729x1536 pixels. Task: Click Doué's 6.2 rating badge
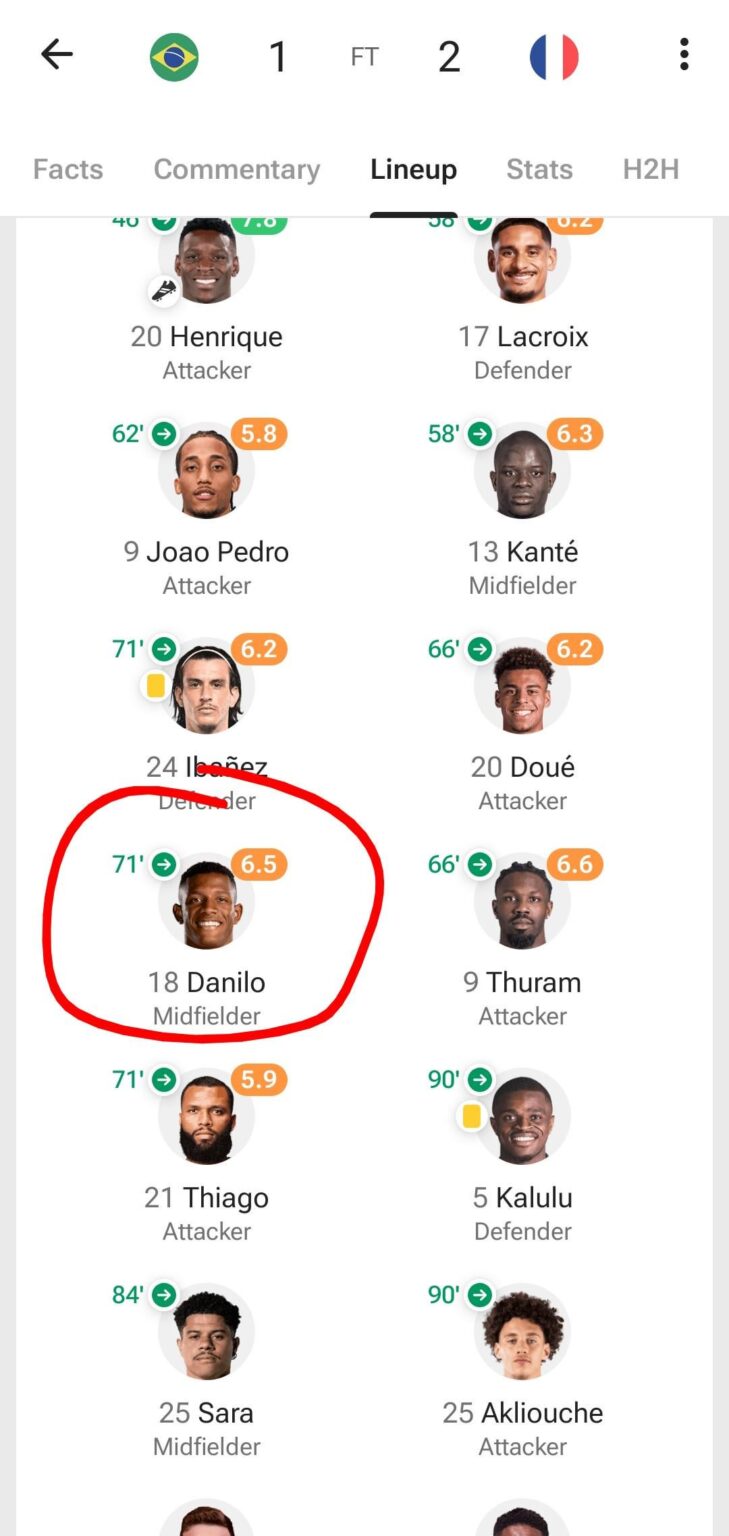tap(575, 649)
